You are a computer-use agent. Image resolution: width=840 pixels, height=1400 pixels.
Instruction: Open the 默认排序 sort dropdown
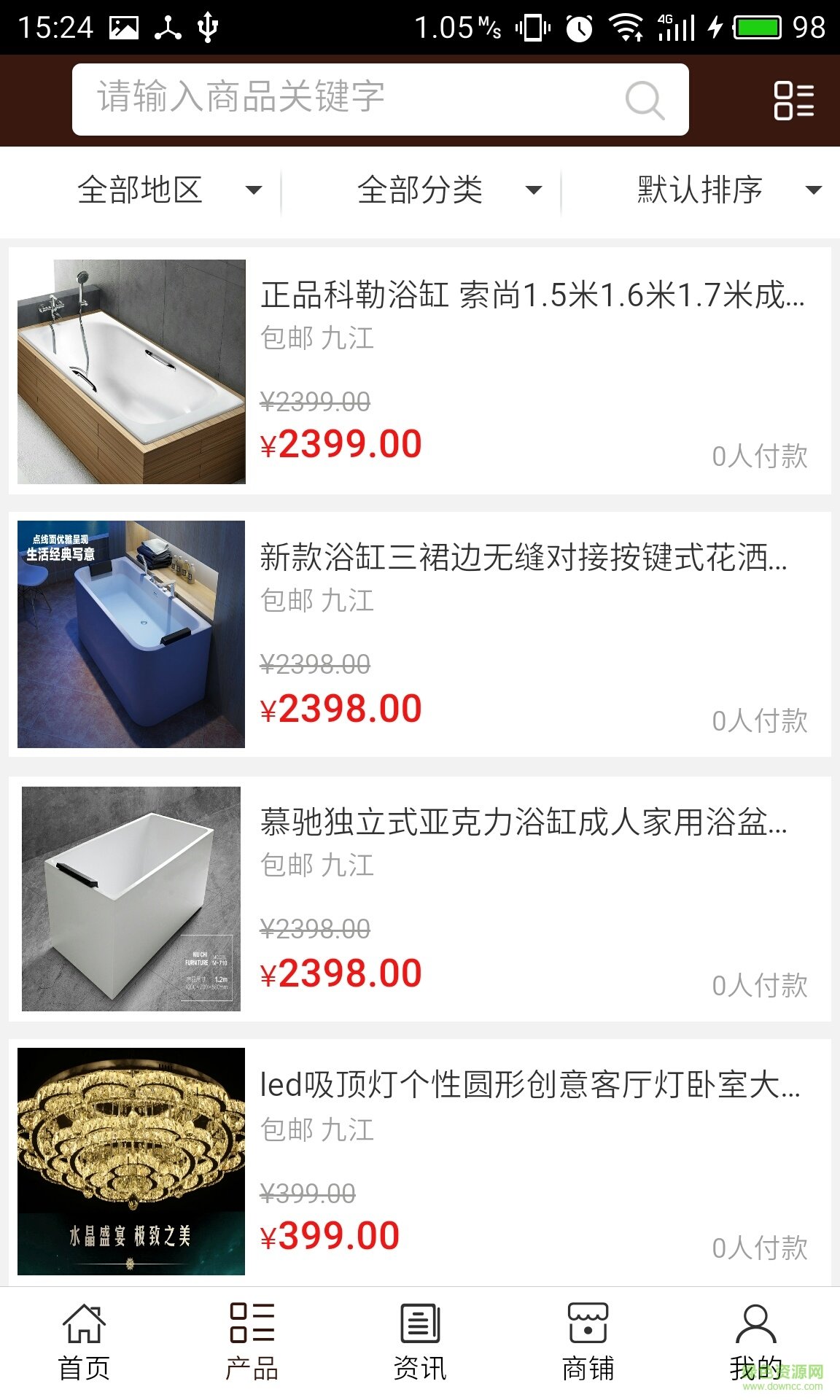pos(728,190)
